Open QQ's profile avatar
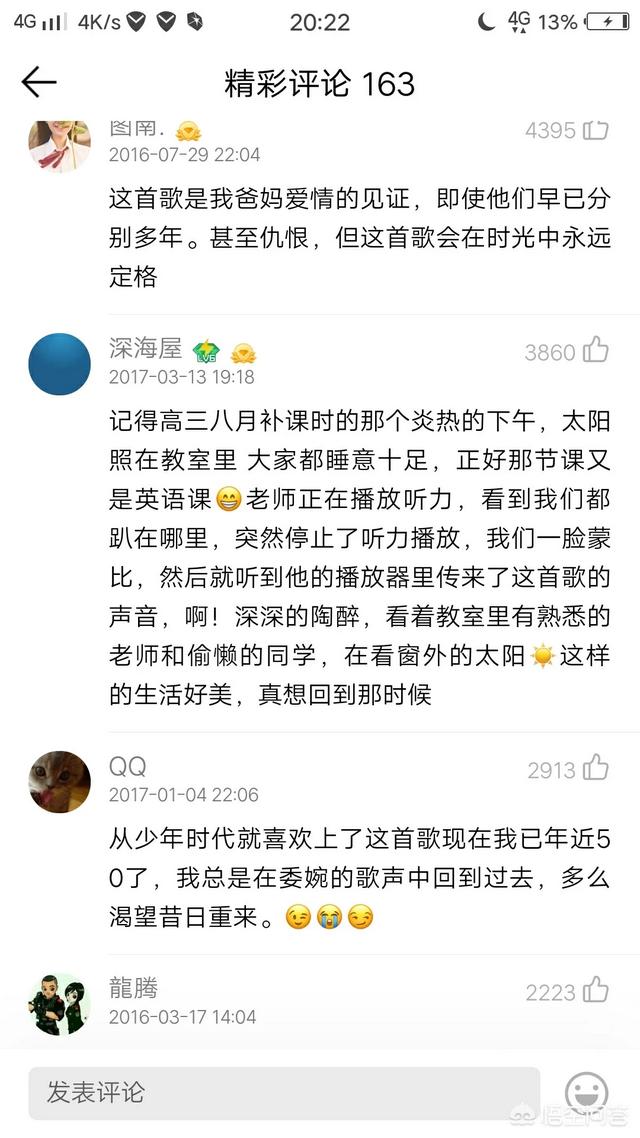 [60, 782]
